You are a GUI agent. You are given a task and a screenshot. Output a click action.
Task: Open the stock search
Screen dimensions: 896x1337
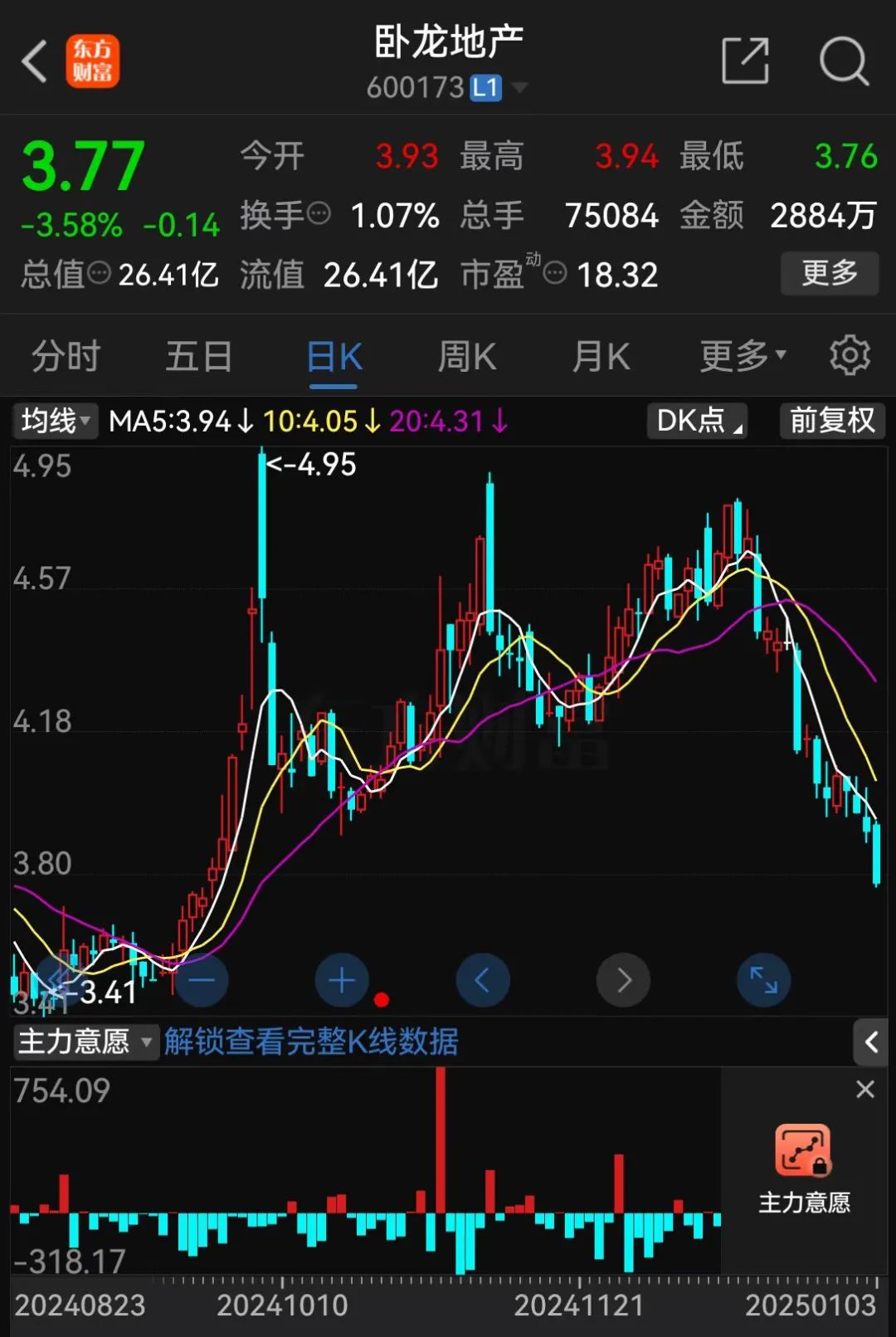tap(843, 61)
